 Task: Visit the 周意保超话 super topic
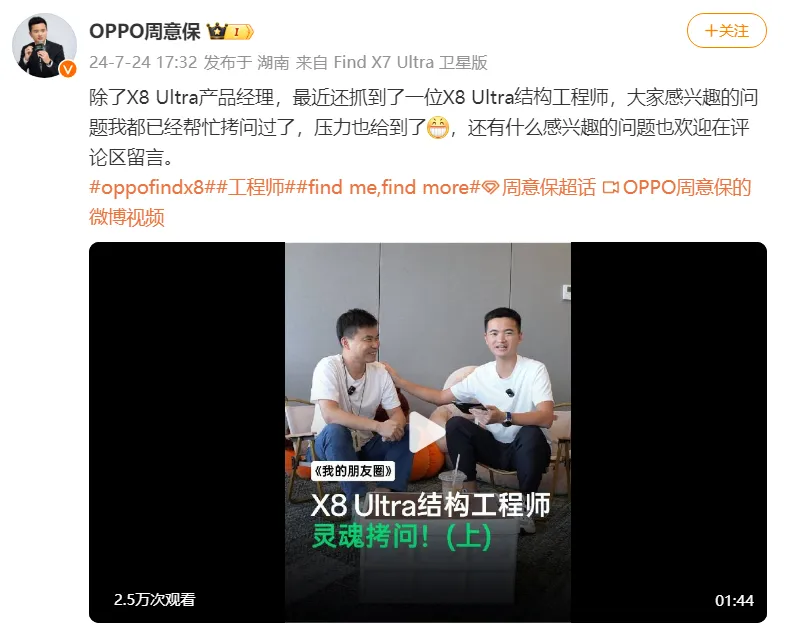pyautogui.click(x=539, y=188)
